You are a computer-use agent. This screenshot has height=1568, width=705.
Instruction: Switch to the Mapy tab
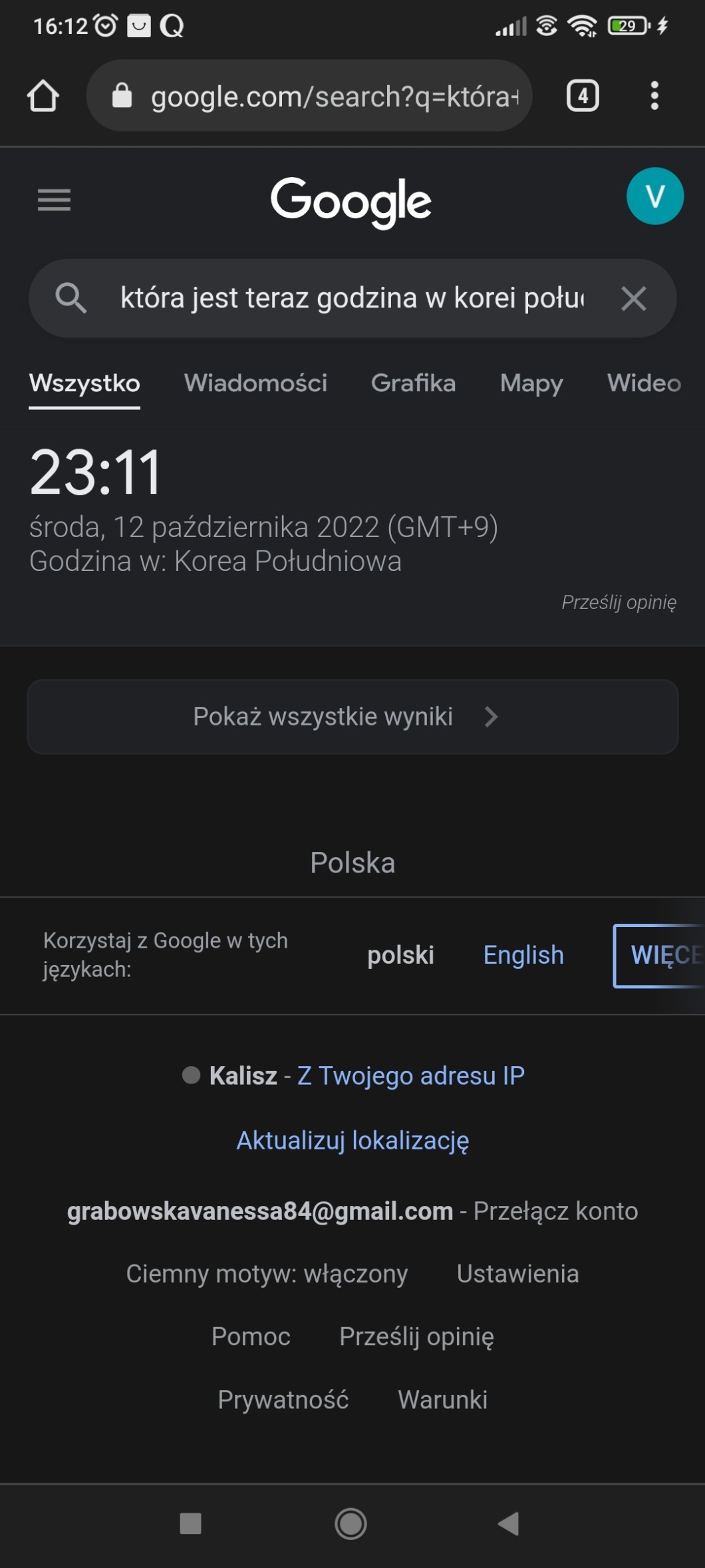pyautogui.click(x=531, y=383)
